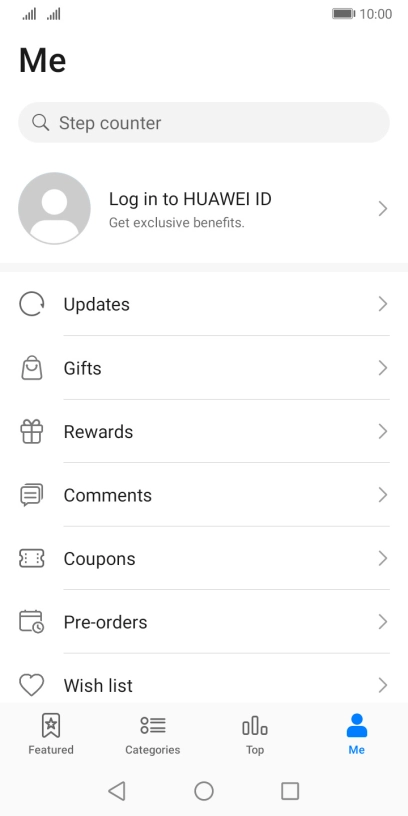Switch to the Categories tab
This screenshot has height=816, width=408.
click(152, 734)
